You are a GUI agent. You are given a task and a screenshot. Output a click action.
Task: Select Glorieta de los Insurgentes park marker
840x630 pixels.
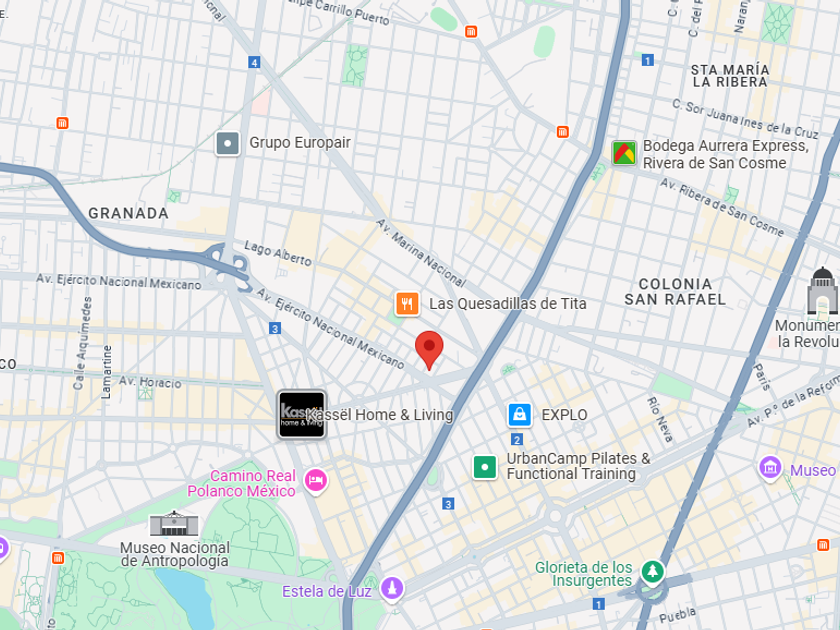pos(652,572)
